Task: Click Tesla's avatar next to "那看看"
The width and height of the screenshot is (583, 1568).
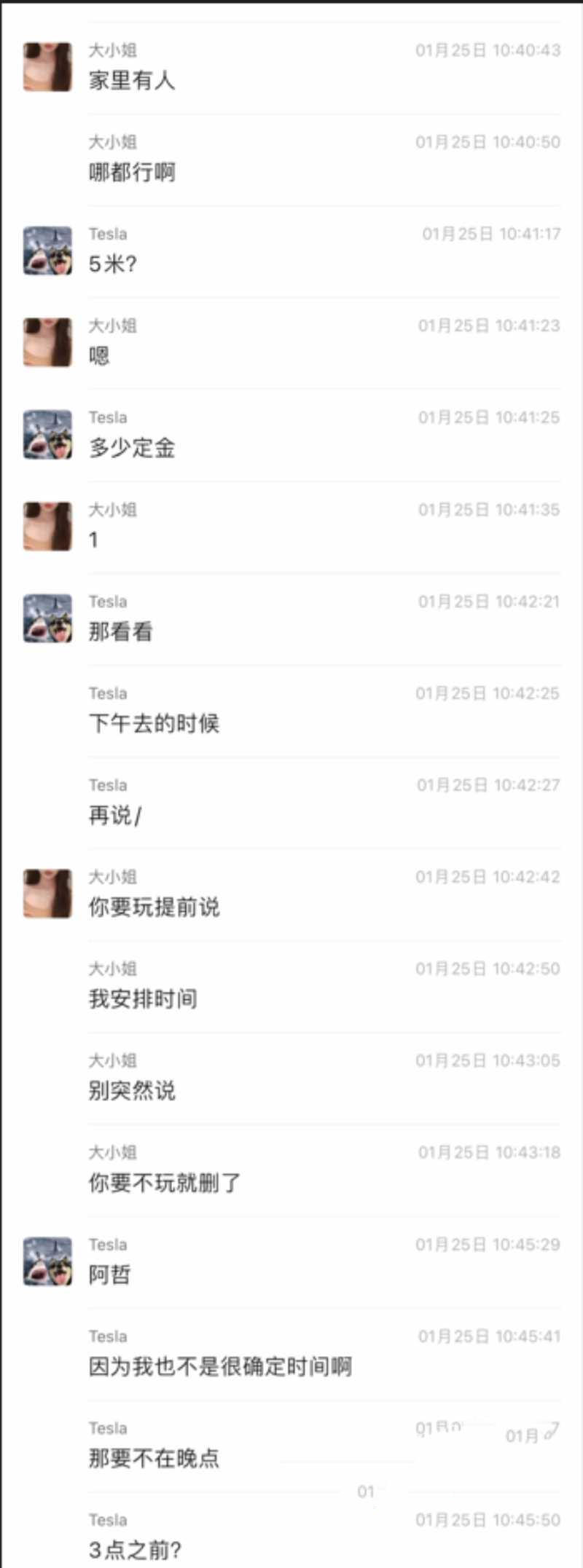Action: pyautogui.click(x=47, y=617)
